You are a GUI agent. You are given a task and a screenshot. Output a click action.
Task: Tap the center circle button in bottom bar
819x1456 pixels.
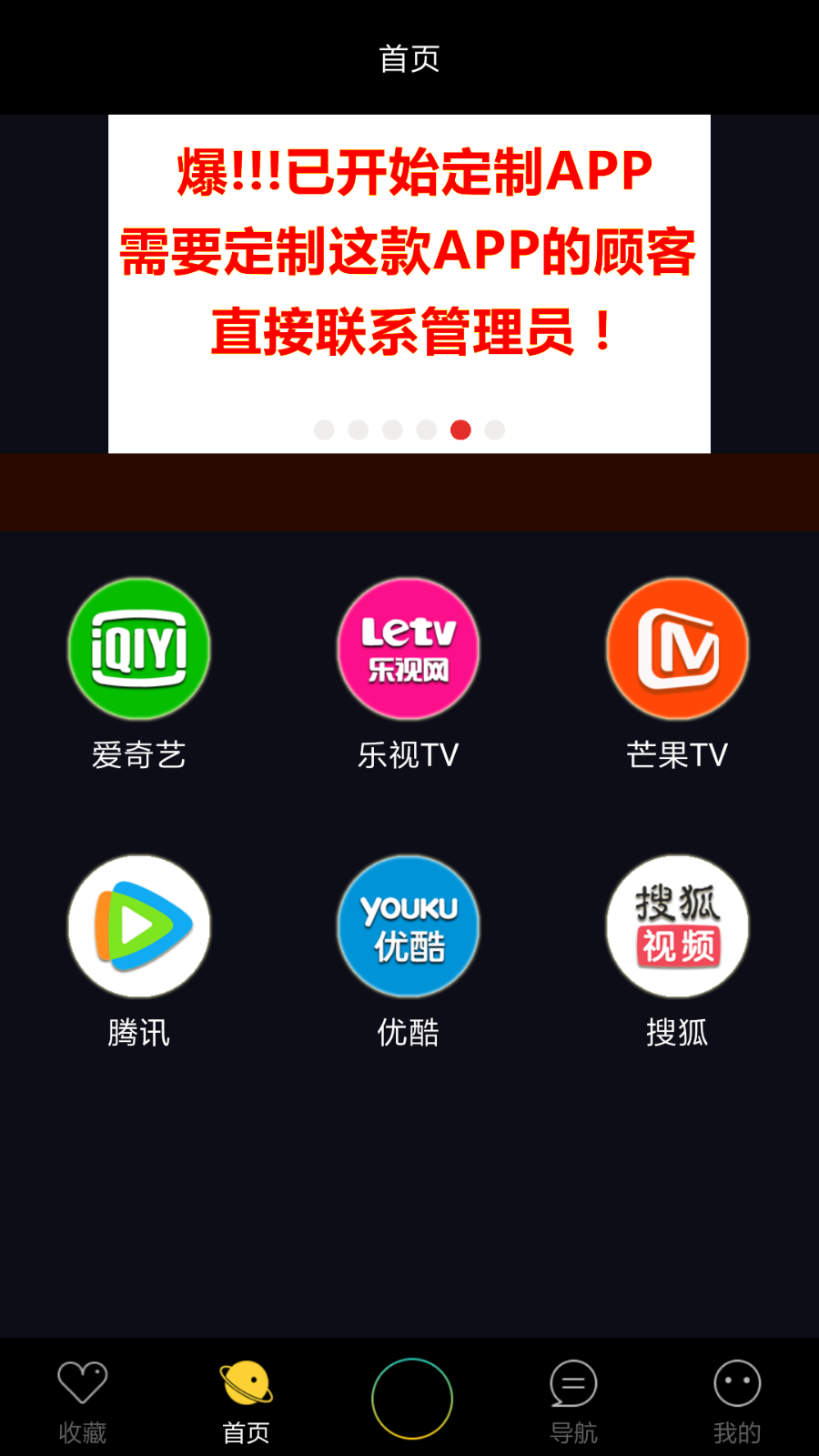click(411, 1399)
